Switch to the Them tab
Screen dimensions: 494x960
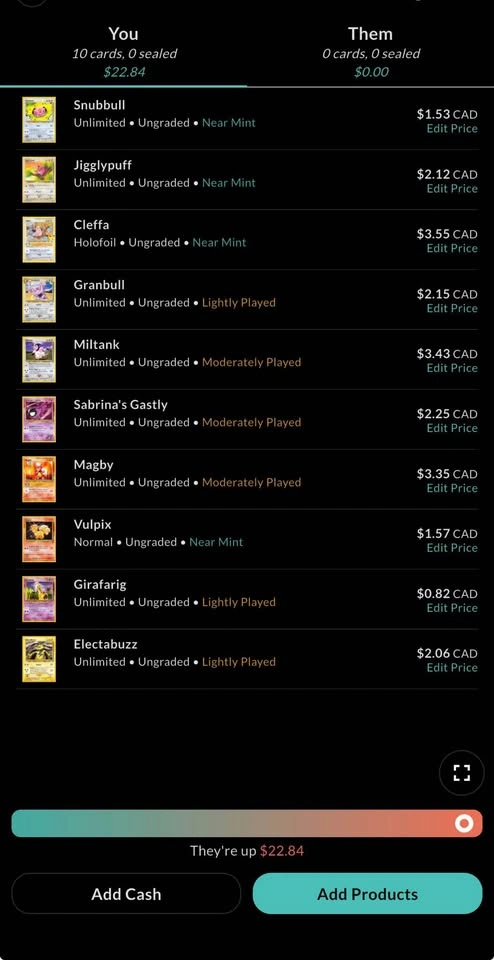pyautogui.click(x=371, y=52)
